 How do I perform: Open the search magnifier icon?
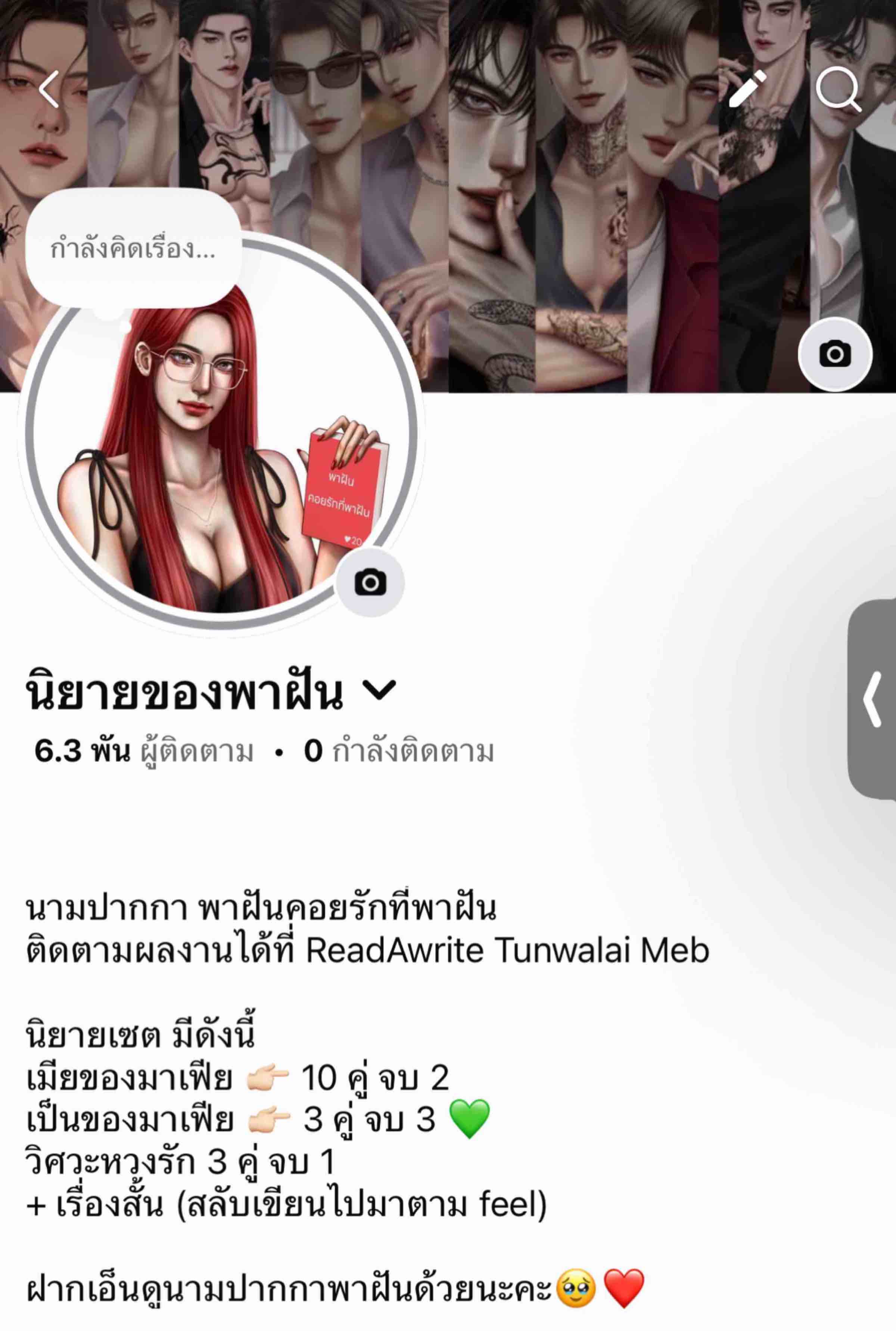pos(837,89)
